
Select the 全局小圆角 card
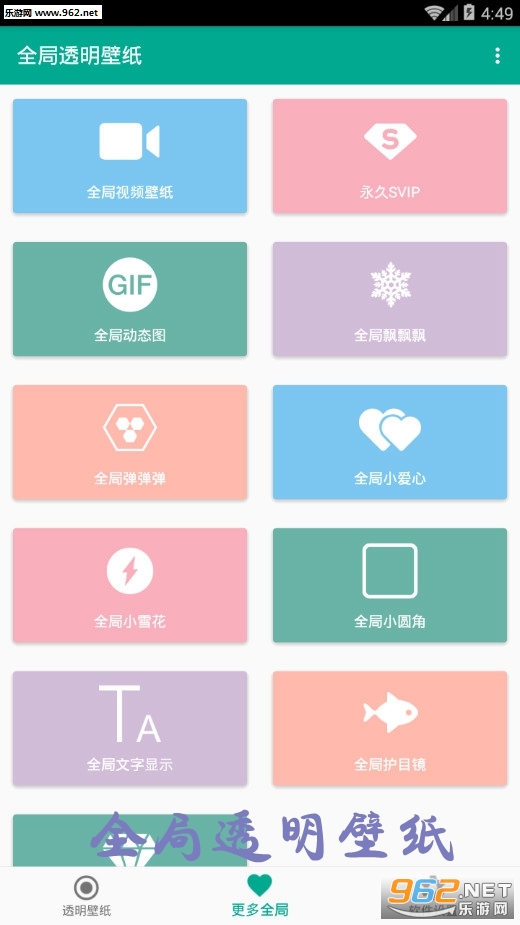[x=390, y=585]
